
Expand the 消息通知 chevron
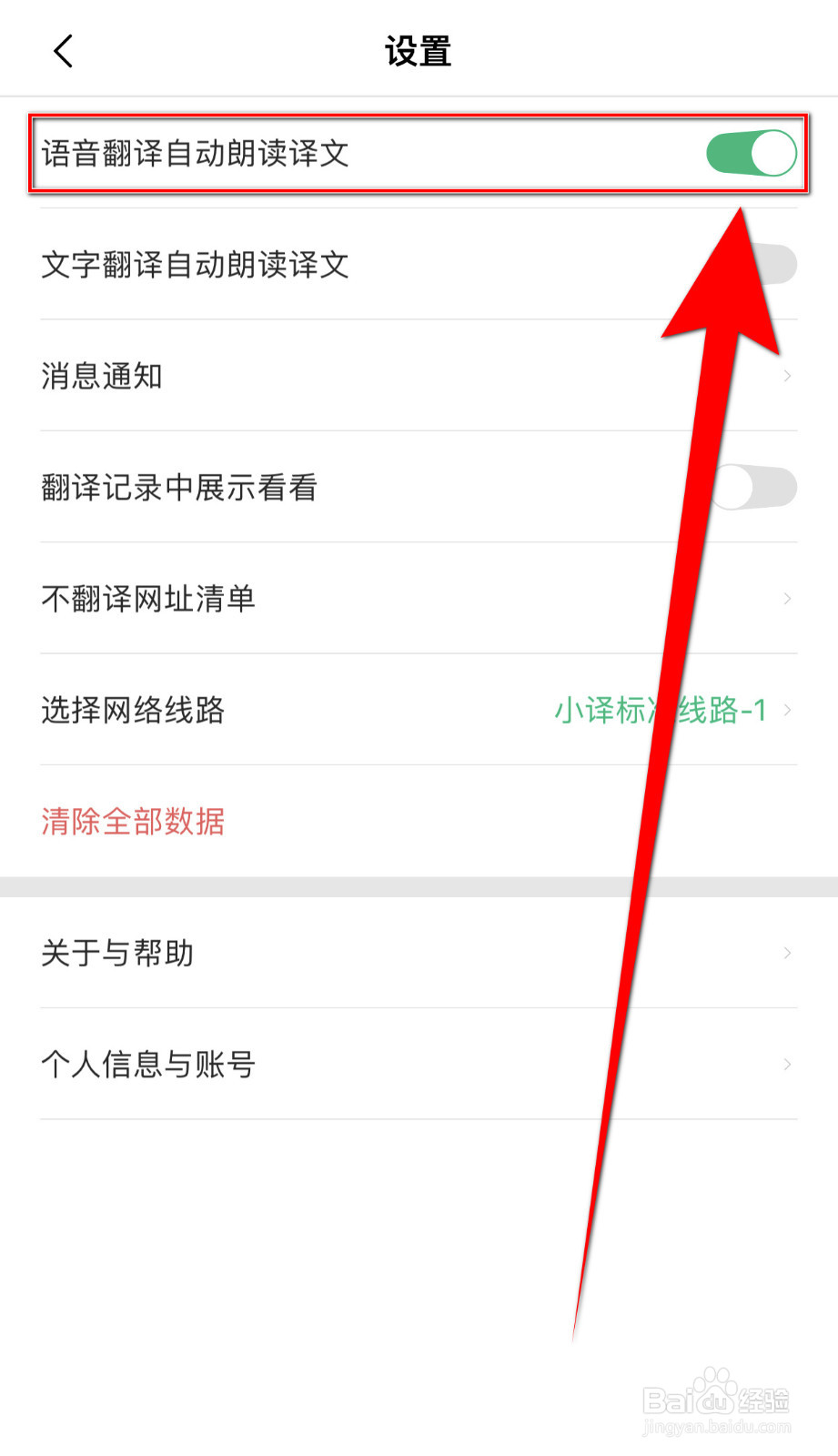785,376
